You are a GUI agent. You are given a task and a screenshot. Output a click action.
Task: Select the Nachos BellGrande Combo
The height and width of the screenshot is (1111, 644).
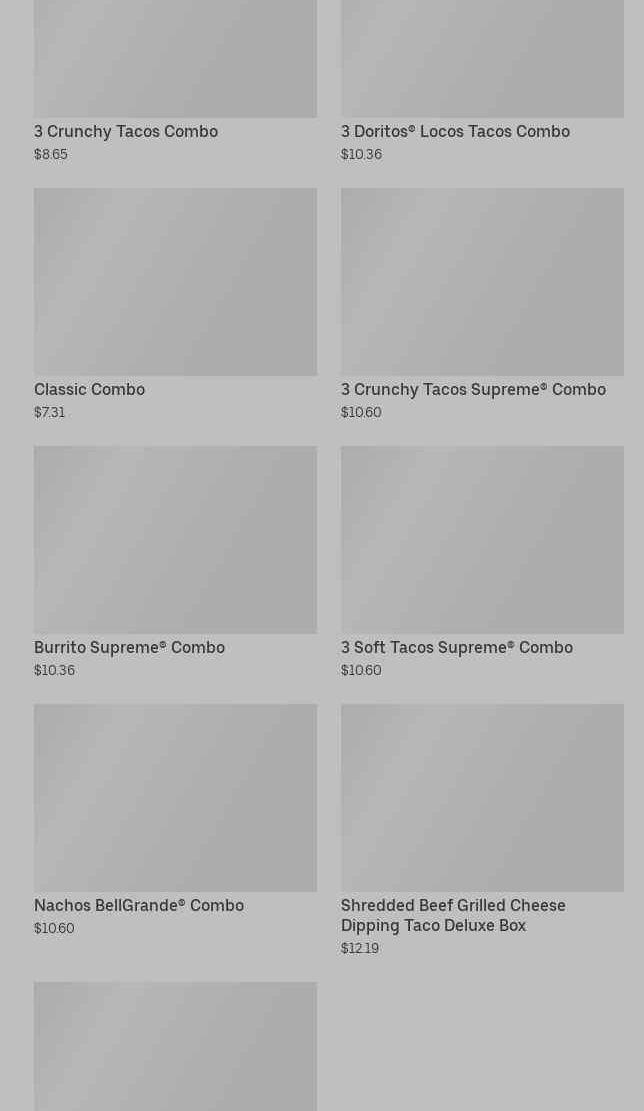tap(175, 820)
